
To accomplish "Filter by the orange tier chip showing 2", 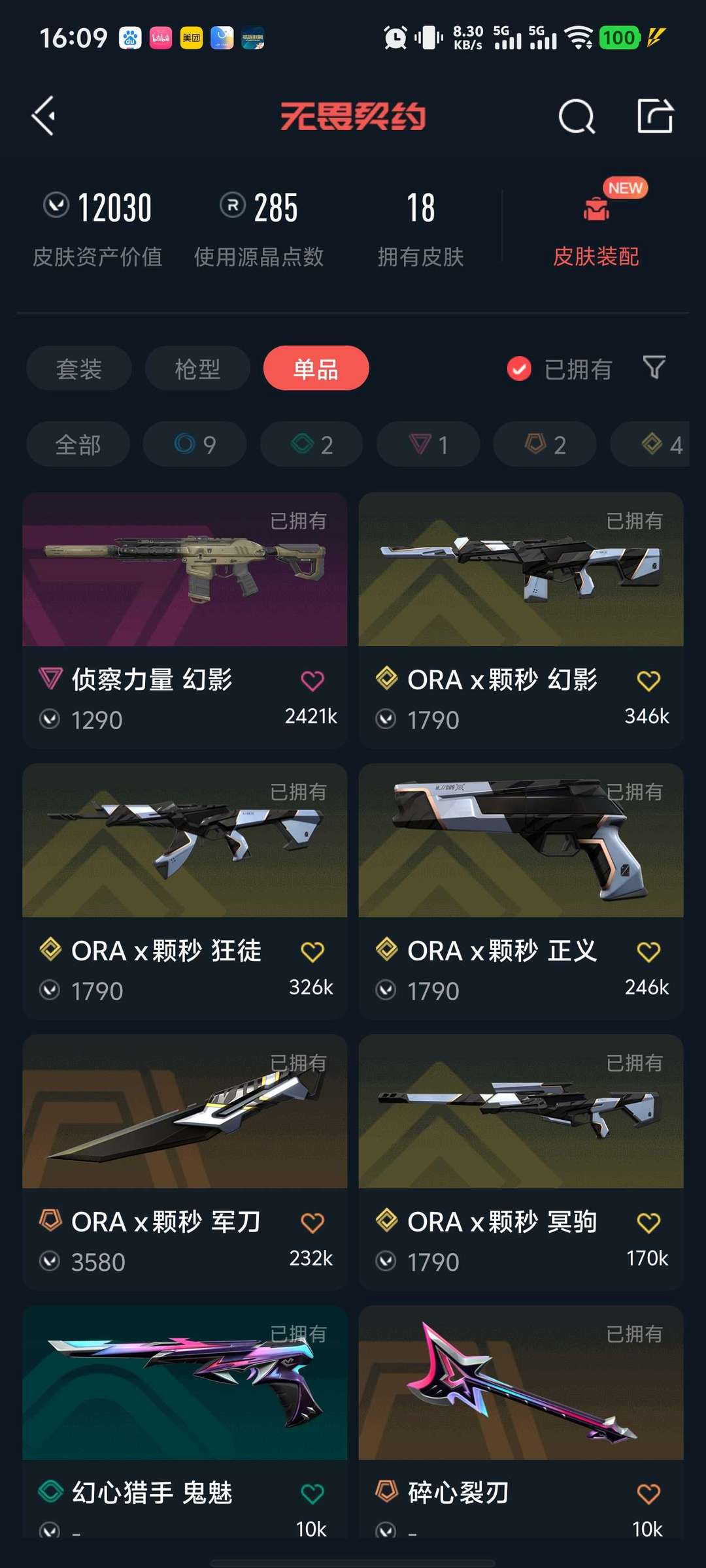I will (545, 444).
